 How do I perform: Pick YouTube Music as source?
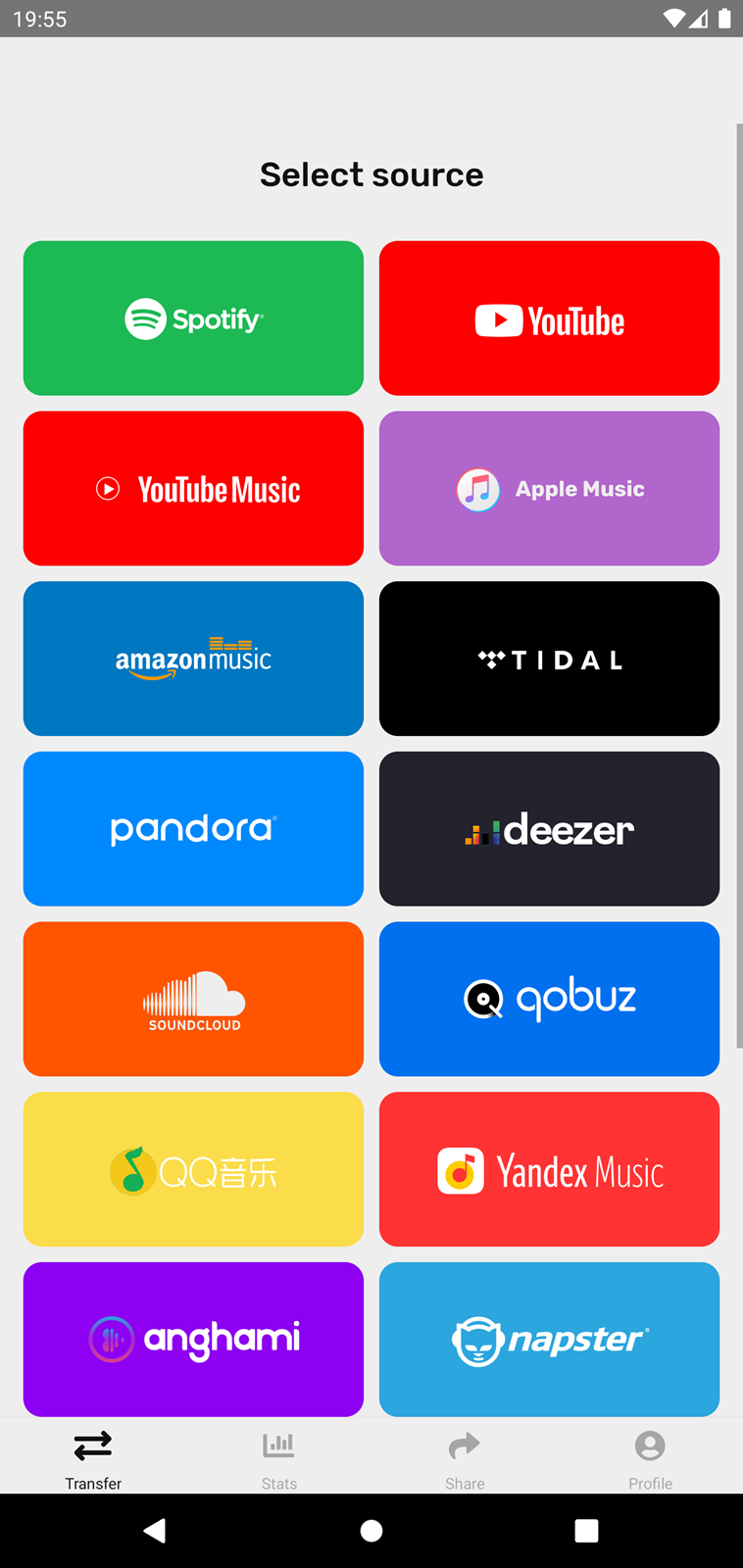click(x=193, y=488)
